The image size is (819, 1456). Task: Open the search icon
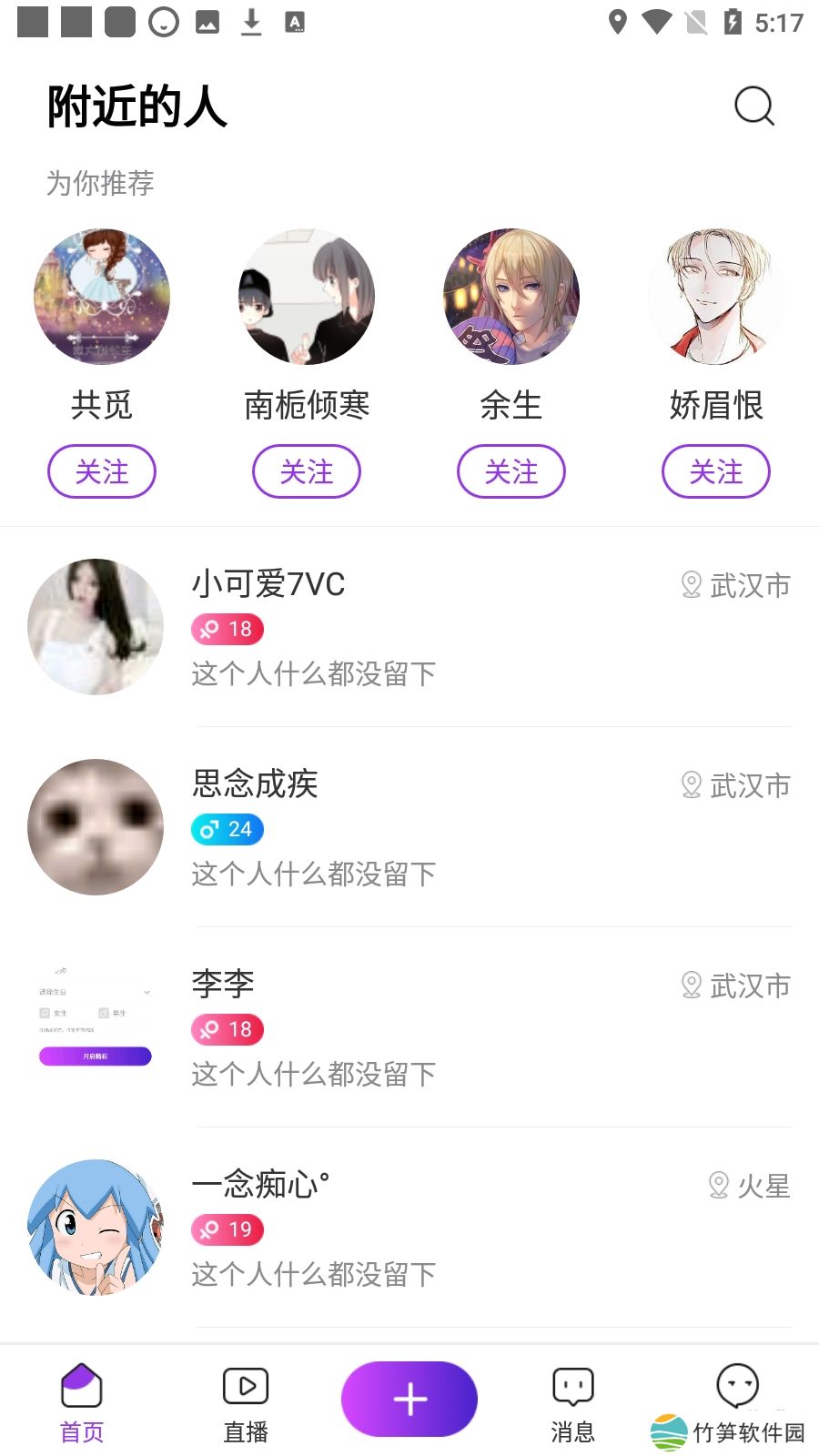click(753, 106)
